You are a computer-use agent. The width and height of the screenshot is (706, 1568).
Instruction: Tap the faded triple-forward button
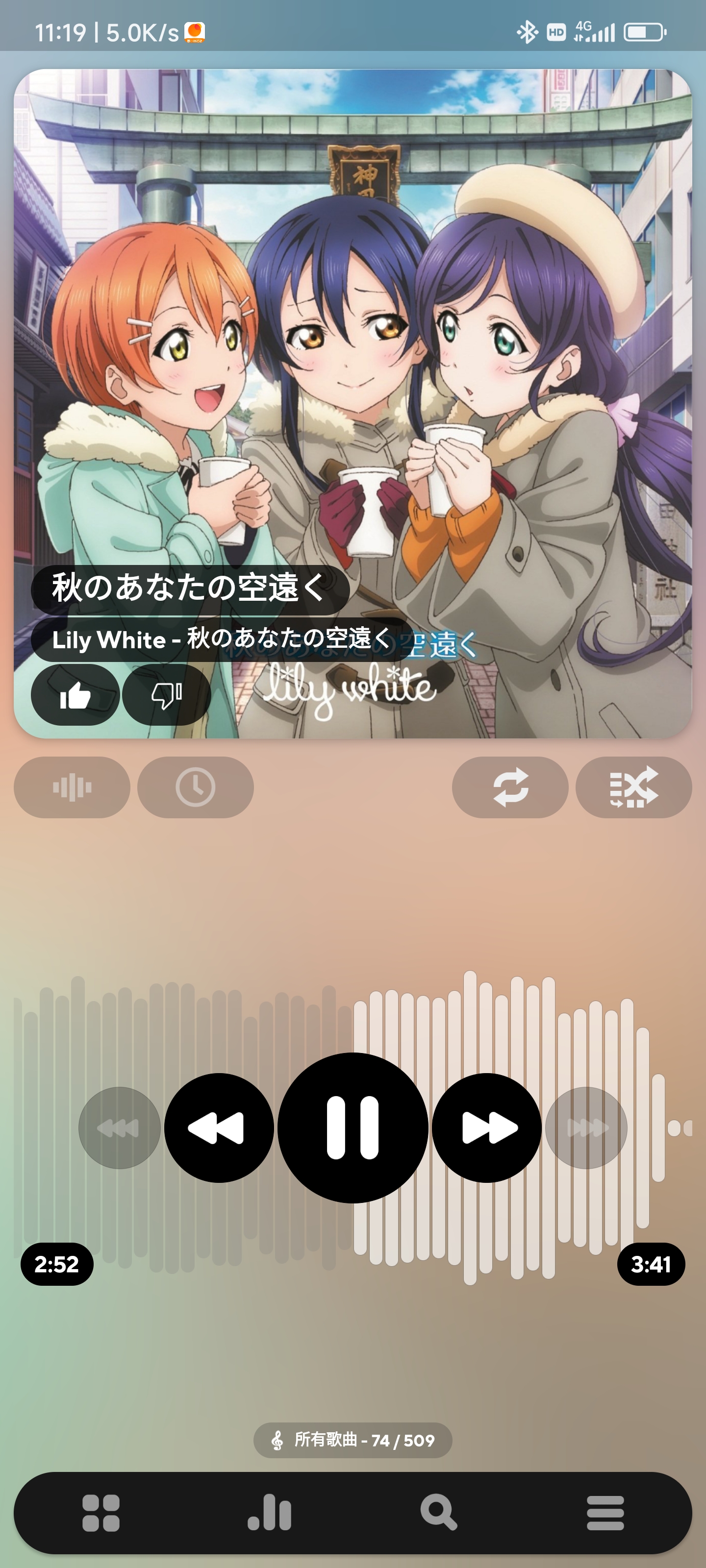click(586, 1127)
